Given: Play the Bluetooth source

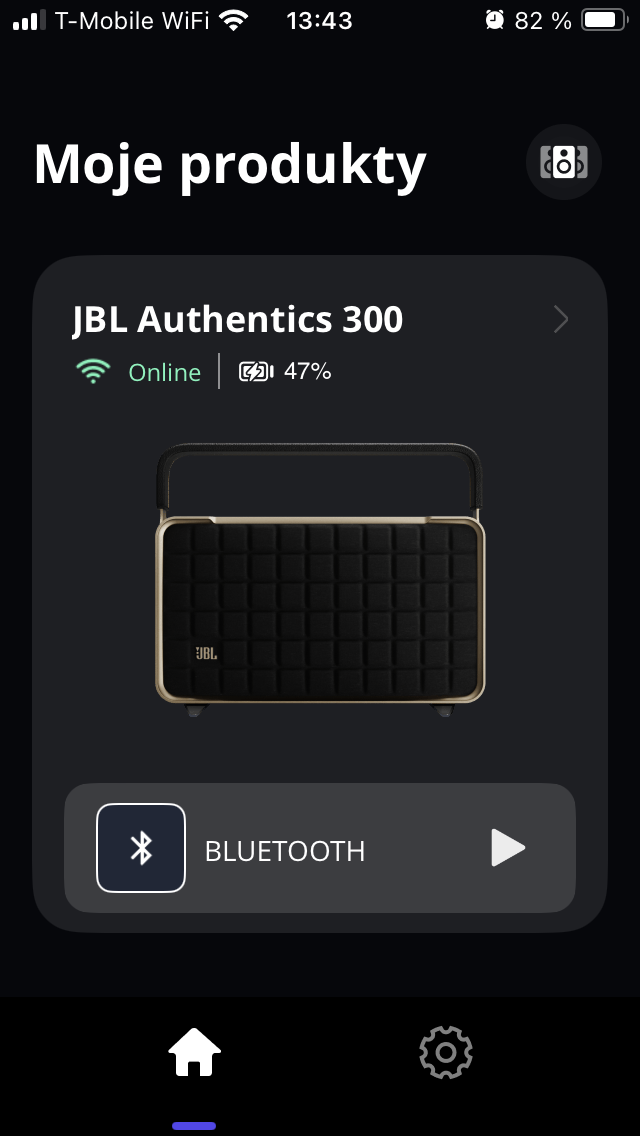Looking at the screenshot, I should point(508,848).
